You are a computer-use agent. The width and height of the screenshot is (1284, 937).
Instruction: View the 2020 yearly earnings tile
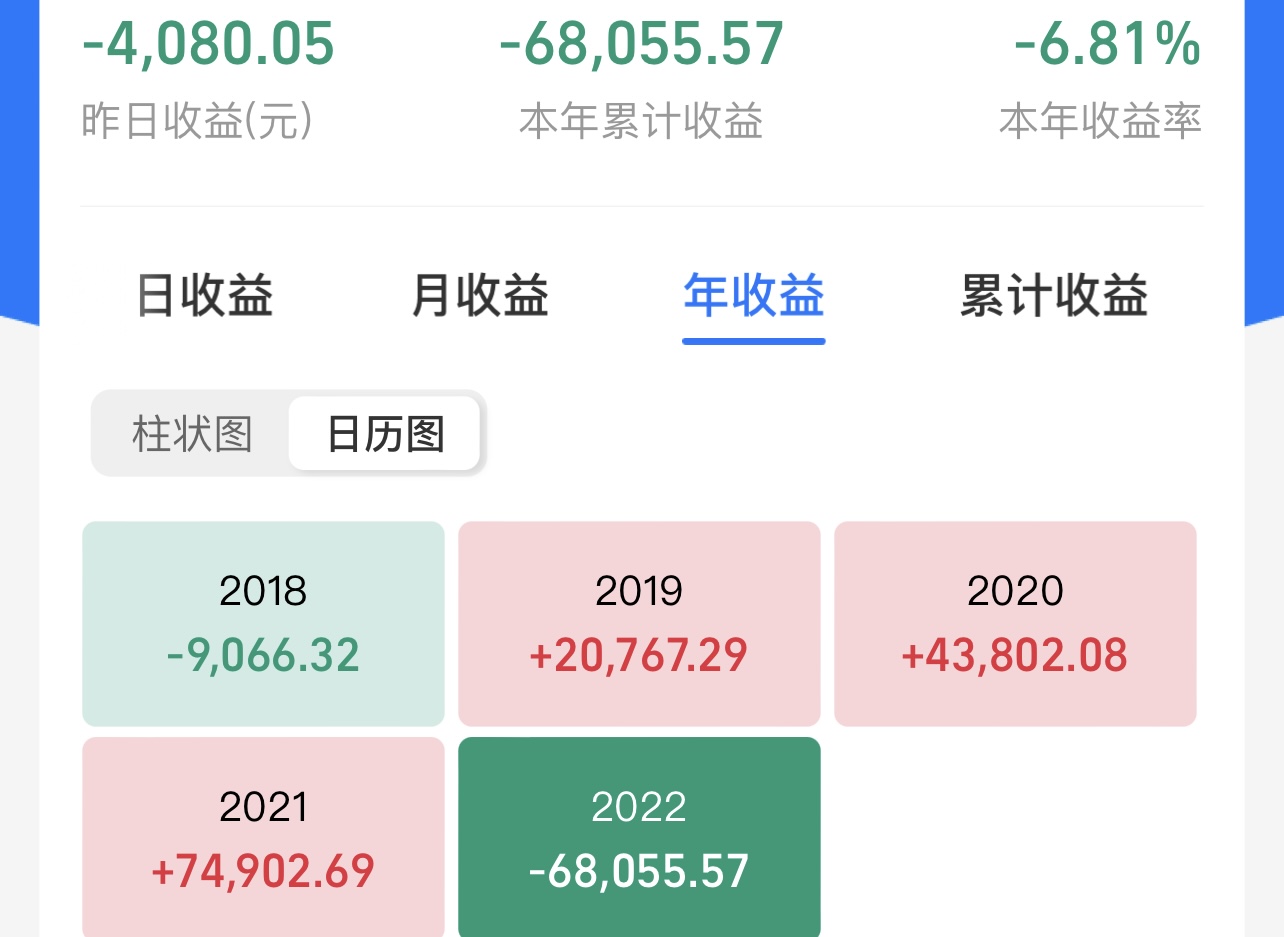(x=1015, y=623)
